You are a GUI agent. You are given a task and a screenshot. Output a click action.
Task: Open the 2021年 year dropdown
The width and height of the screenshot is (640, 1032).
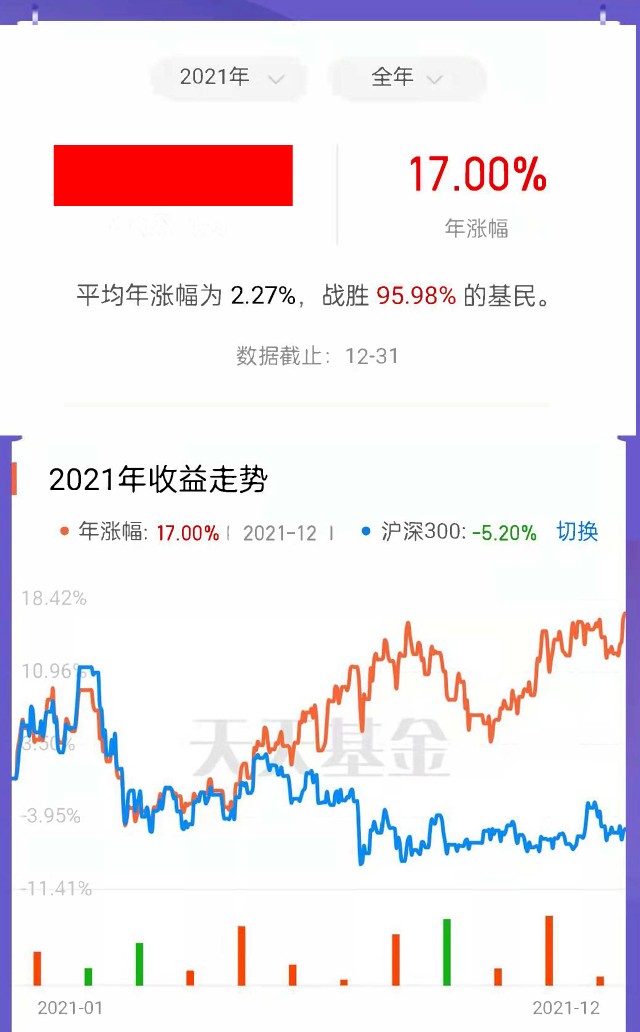tap(231, 78)
